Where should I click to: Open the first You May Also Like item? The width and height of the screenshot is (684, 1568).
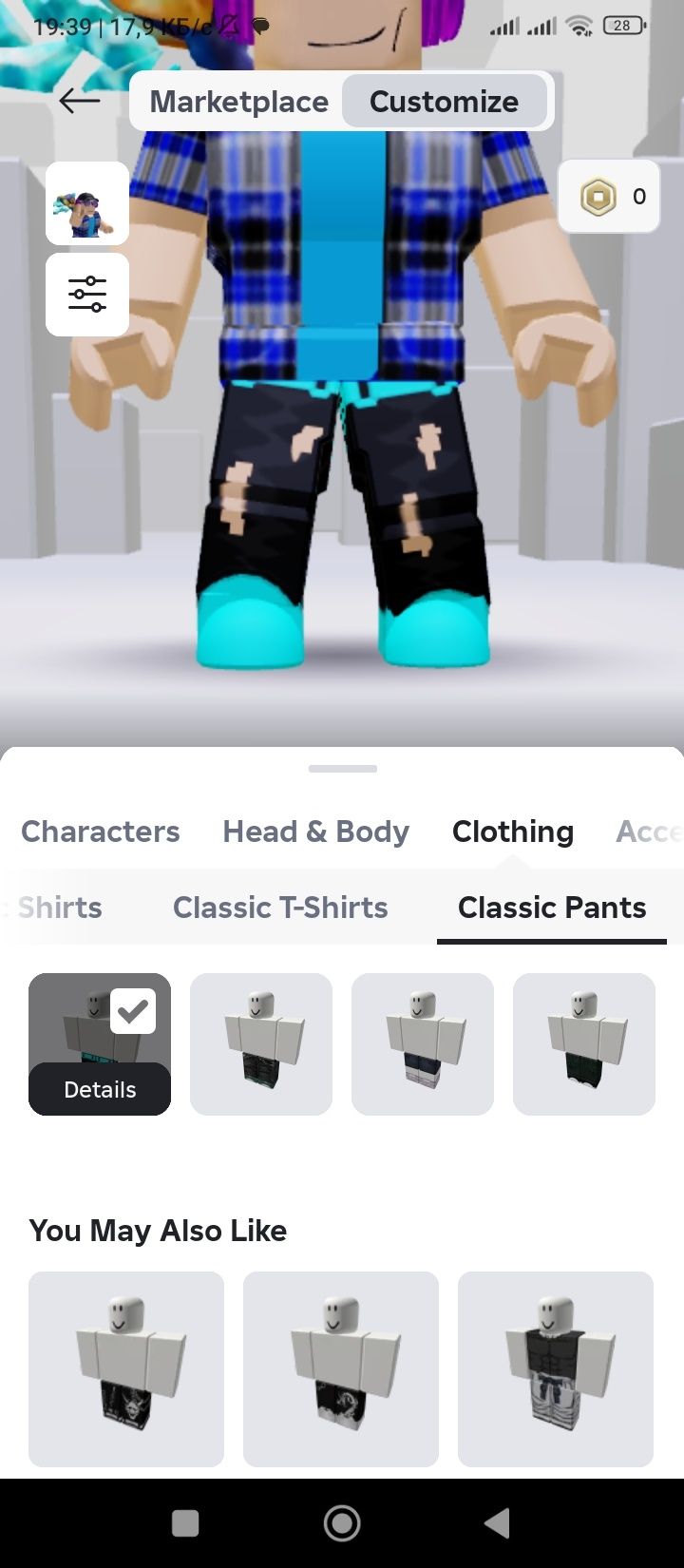click(126, 1368)
